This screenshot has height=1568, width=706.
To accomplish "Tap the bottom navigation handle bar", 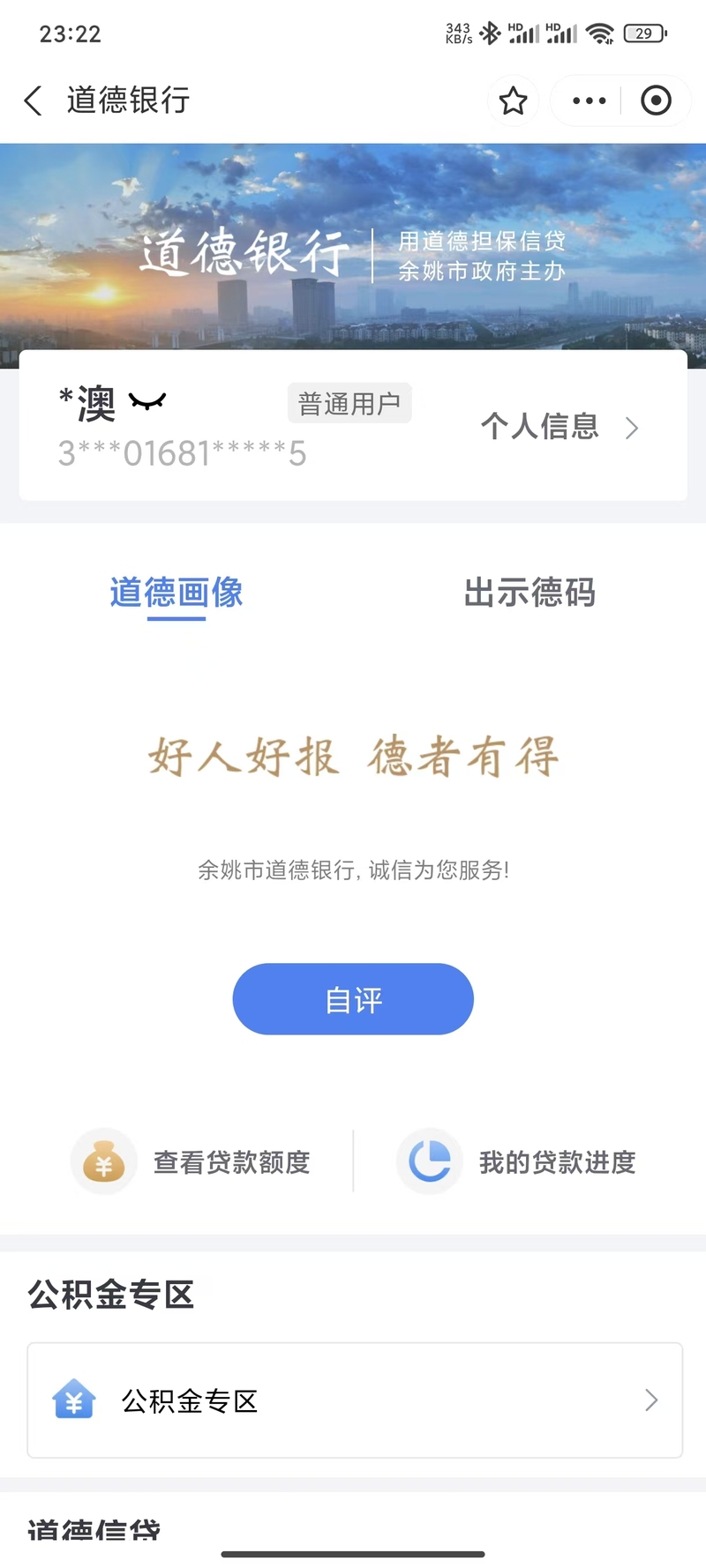I will point(353,1549).
